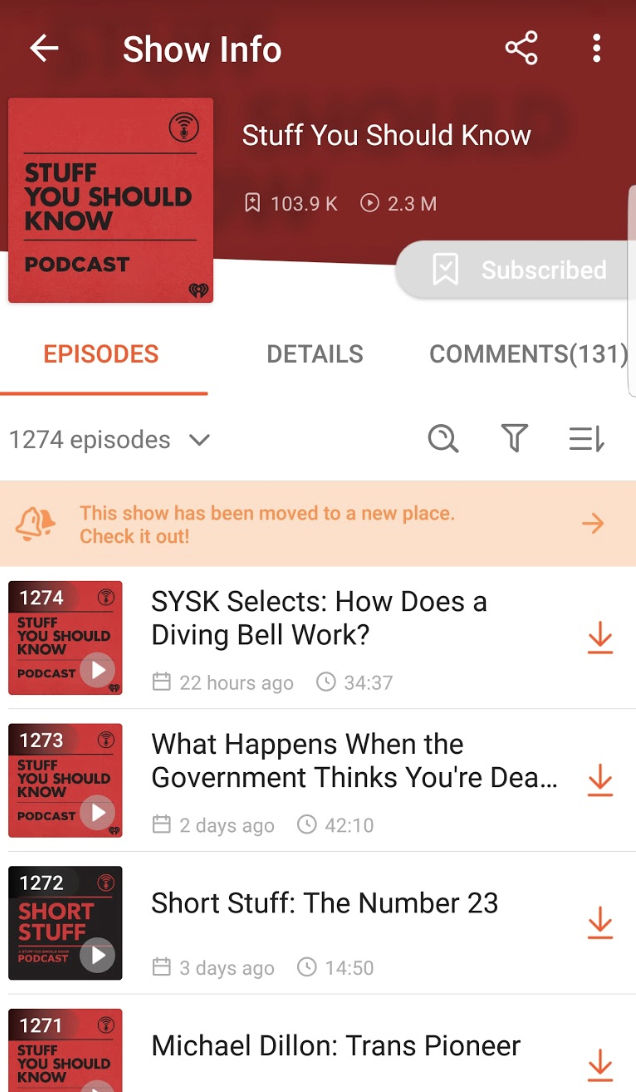Tap the Subscribed button

point(518,270)
